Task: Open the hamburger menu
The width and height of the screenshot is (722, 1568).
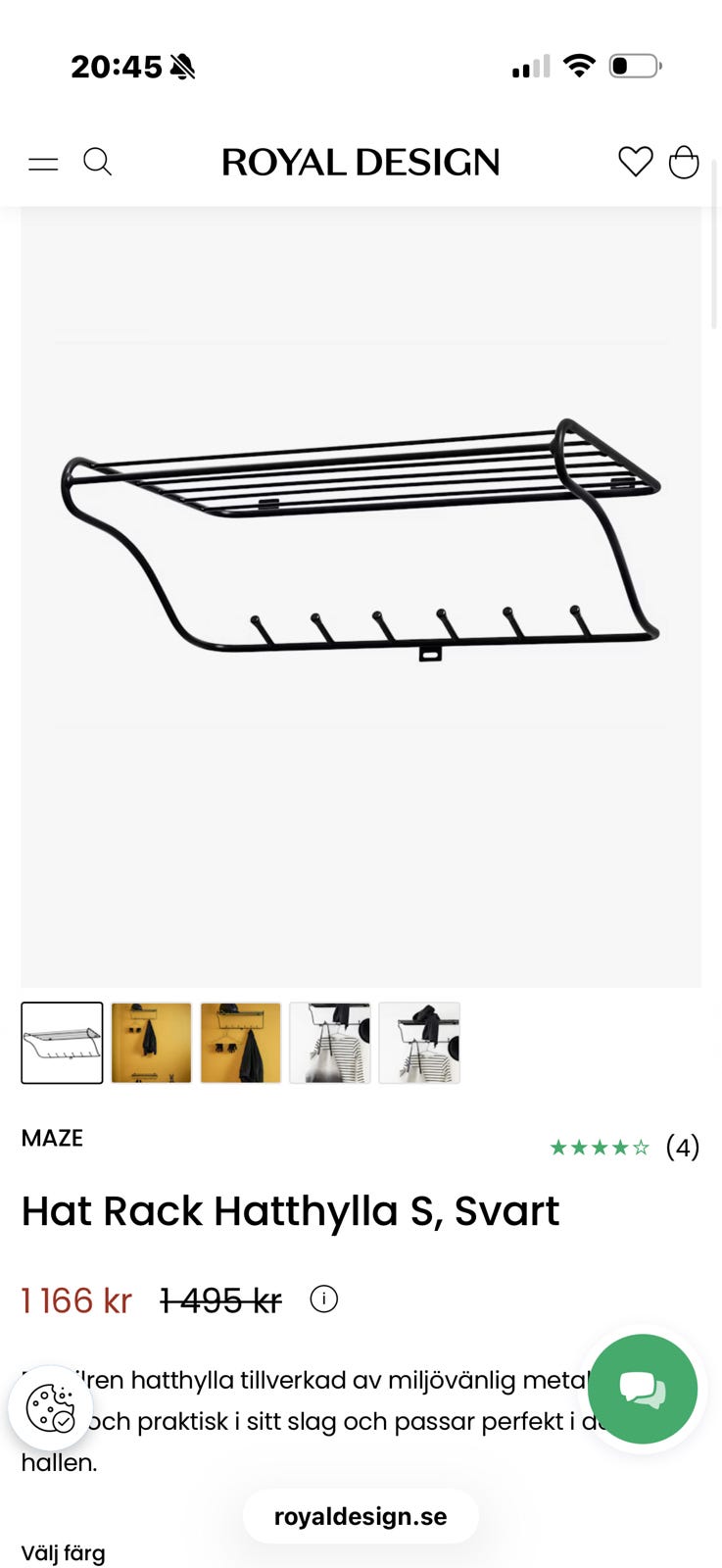Action: click(43, 164)
